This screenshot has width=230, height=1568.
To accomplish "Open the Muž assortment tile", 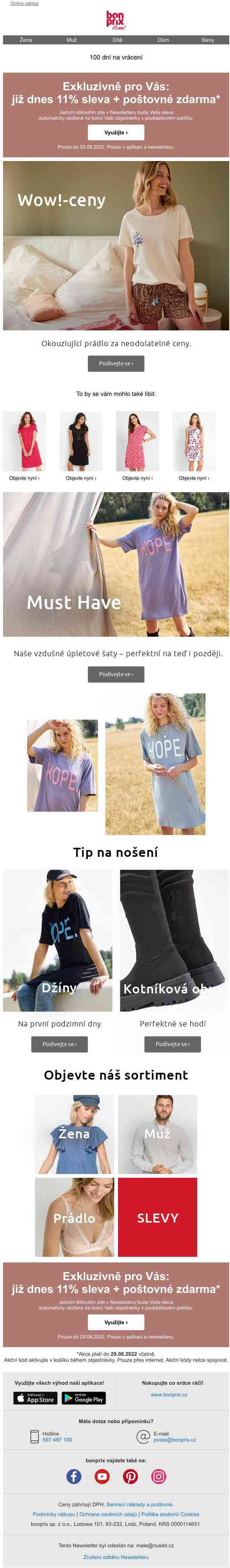I will [157, 1134].
